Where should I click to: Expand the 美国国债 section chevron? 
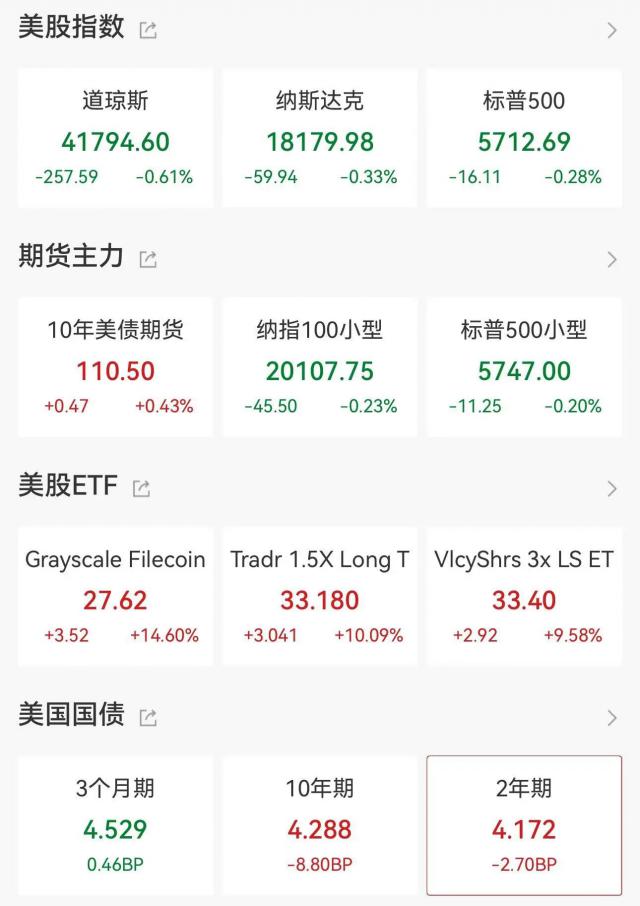pyautogui.click(x=612, y=717)
